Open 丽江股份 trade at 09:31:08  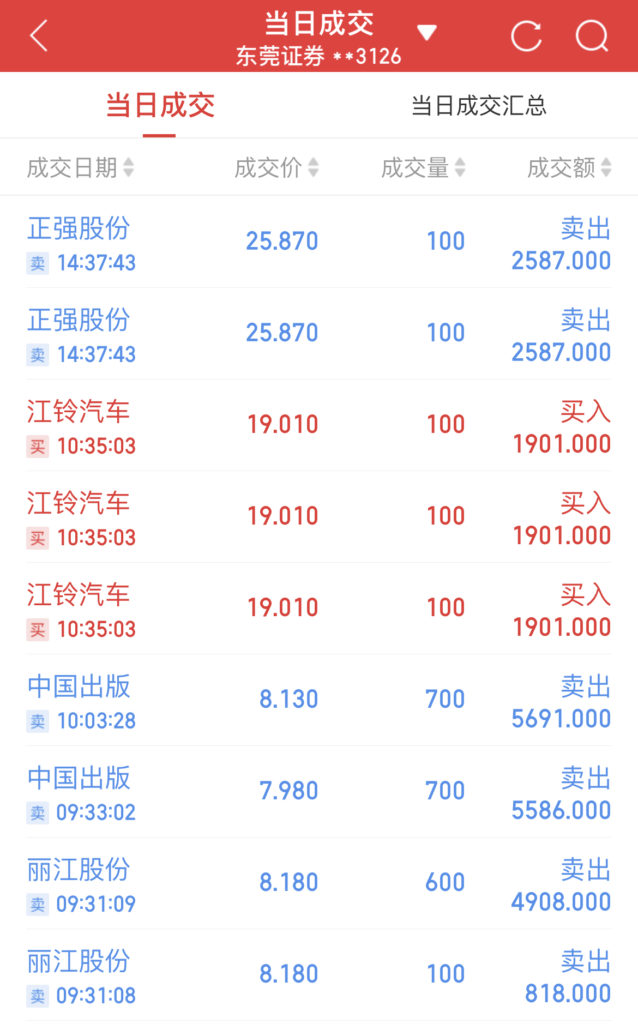point(318,975)
